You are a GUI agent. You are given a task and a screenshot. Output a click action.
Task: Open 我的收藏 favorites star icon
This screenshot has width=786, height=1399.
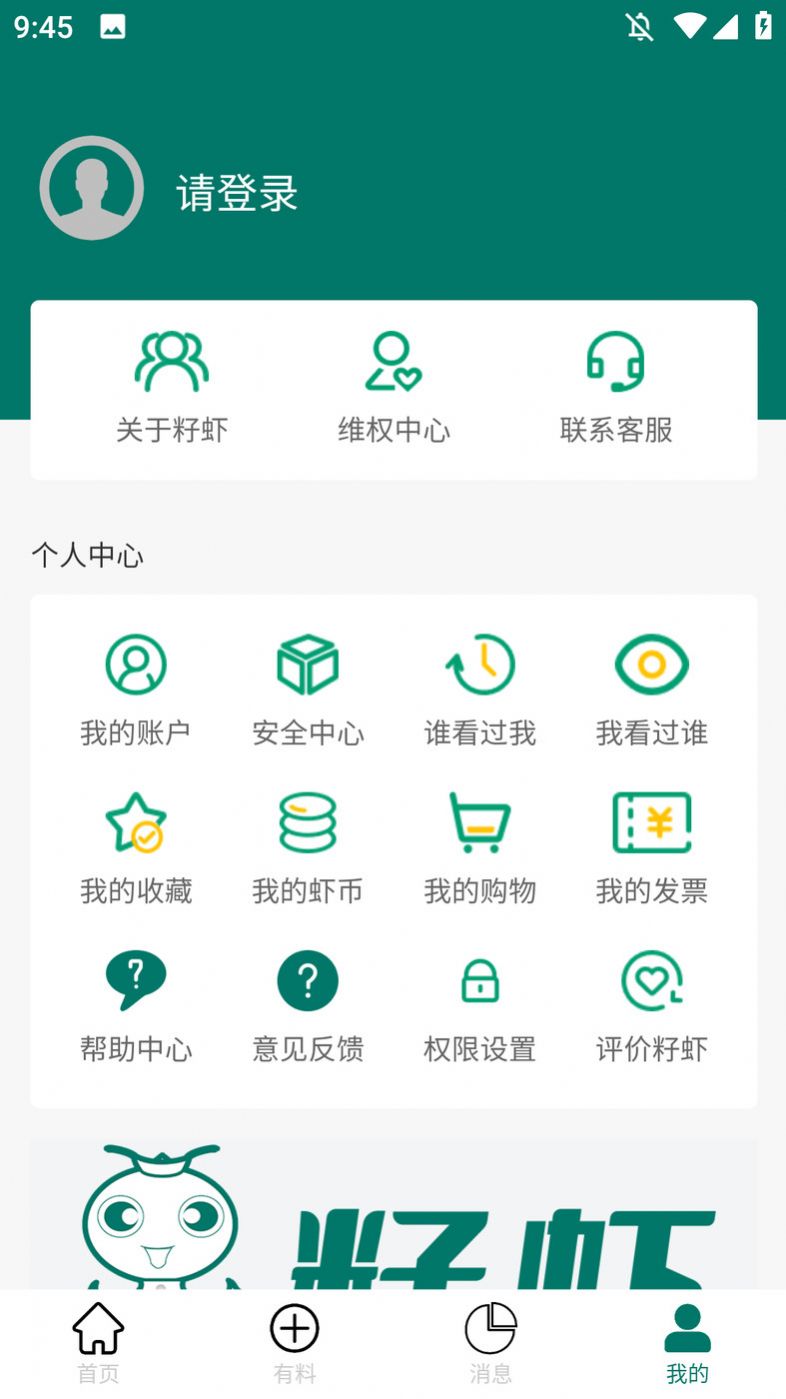136,822
